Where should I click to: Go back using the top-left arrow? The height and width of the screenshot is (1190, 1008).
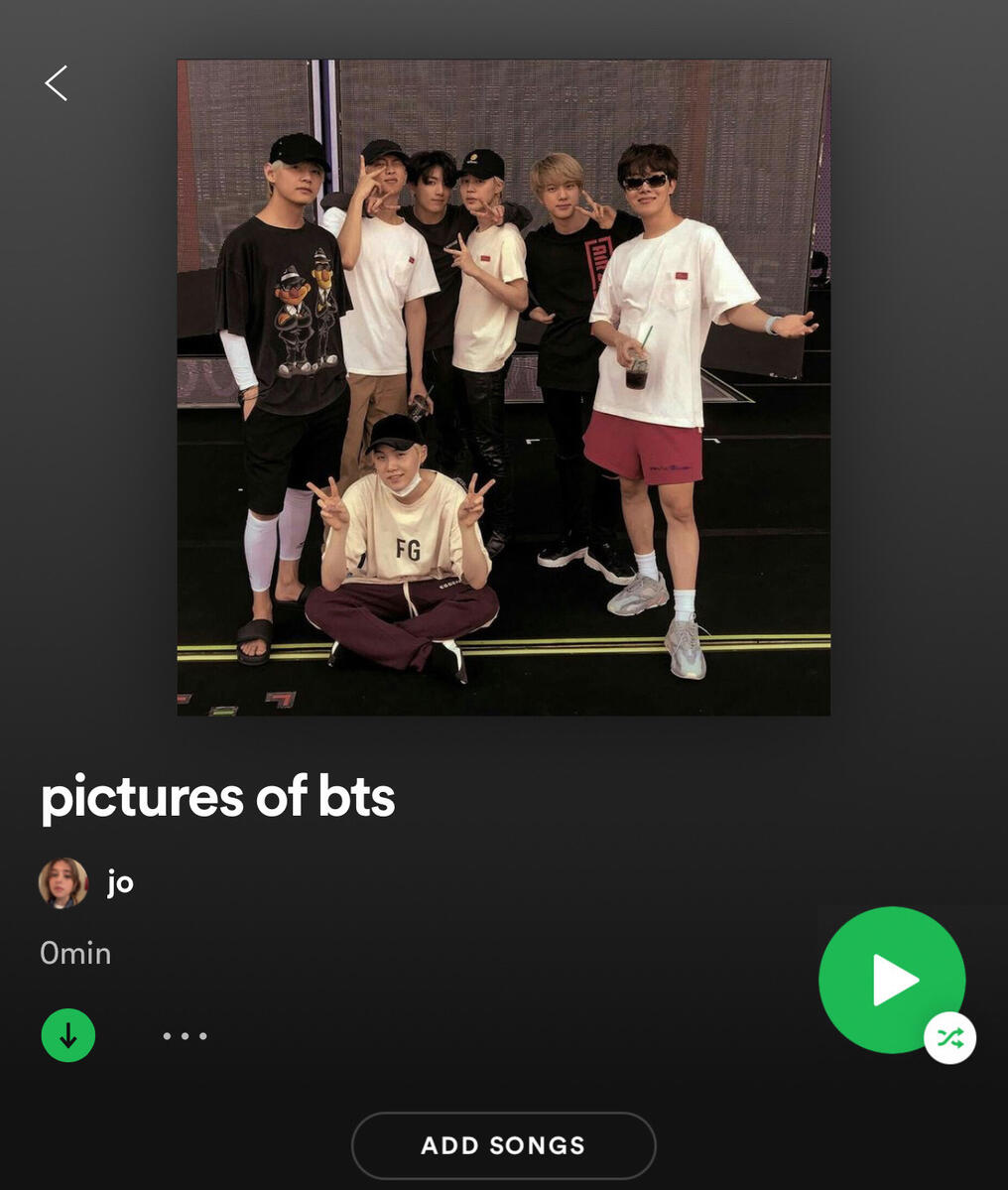click(x=57, y=83)
